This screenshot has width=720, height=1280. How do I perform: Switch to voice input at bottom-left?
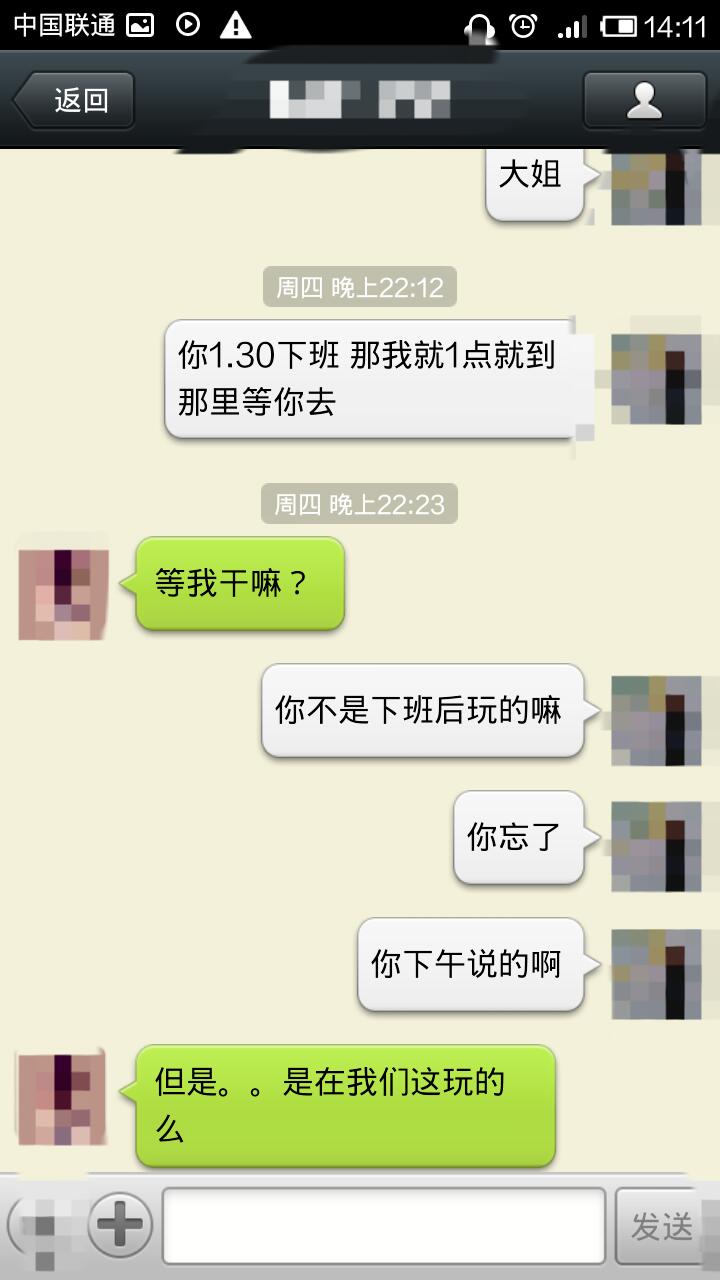(40, 1226)
